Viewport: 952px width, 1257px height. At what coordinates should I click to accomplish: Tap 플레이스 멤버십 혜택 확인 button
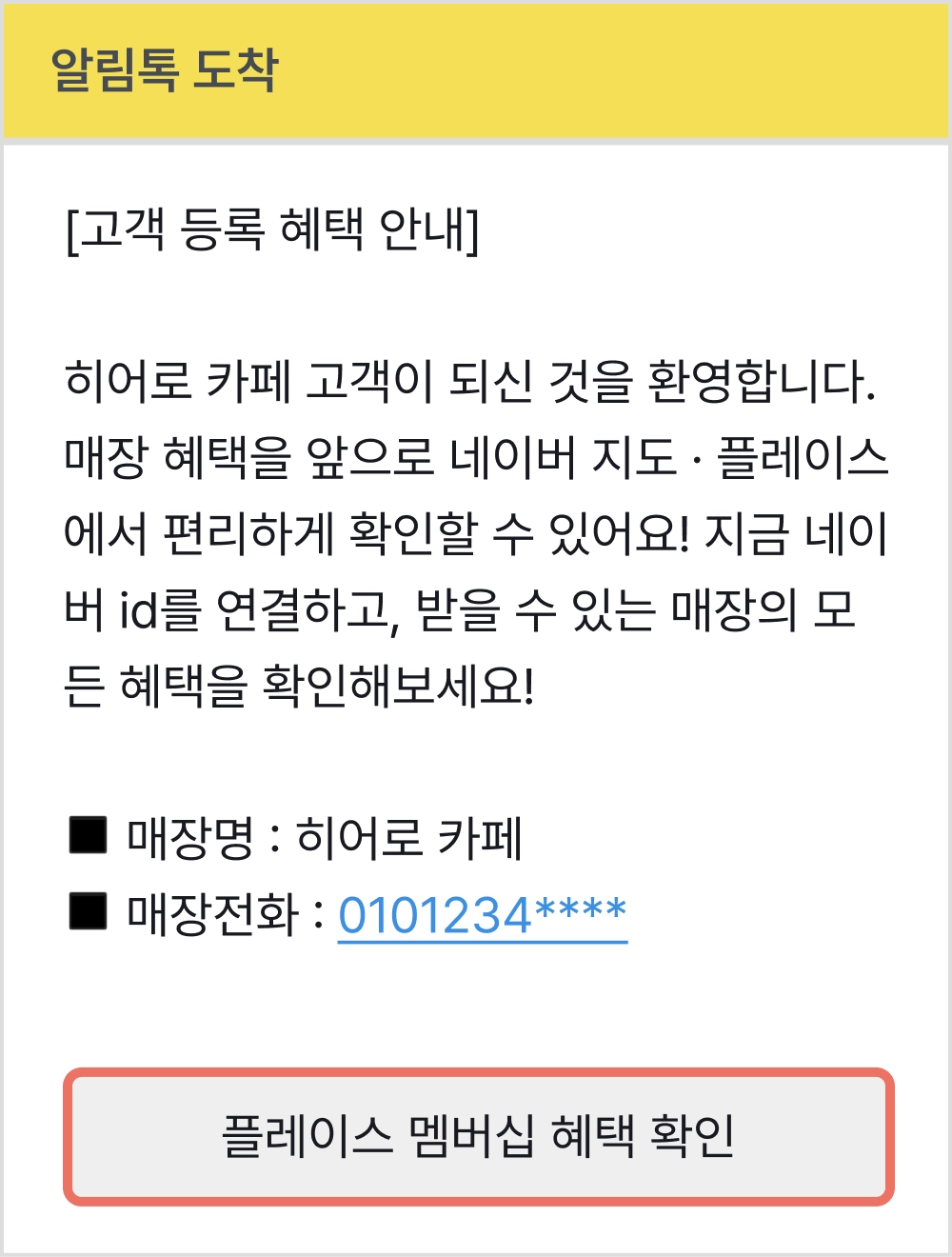tap(478, 1136)
